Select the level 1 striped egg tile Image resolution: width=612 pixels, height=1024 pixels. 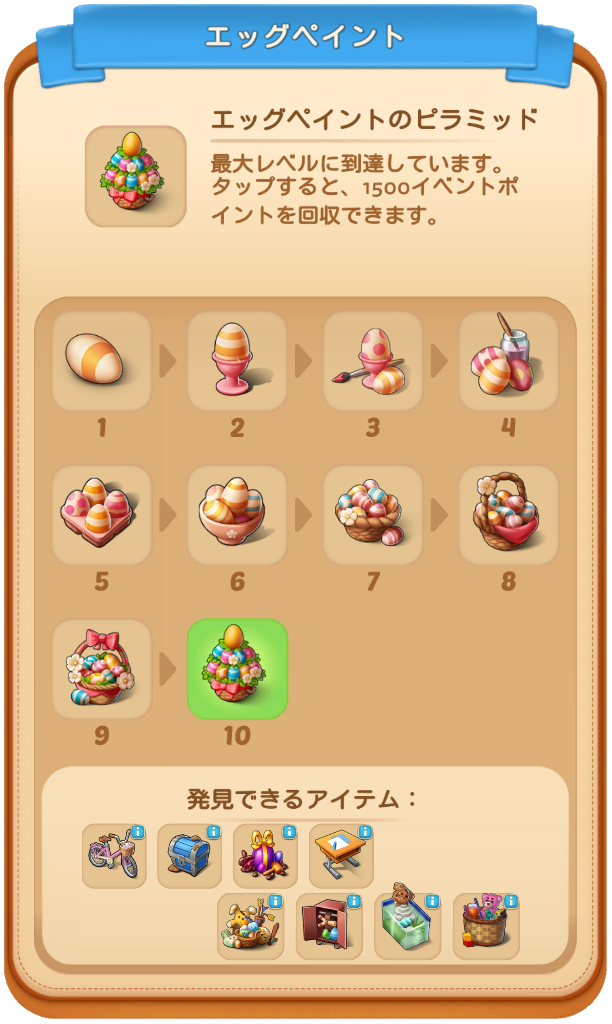[x=101, y=360]
